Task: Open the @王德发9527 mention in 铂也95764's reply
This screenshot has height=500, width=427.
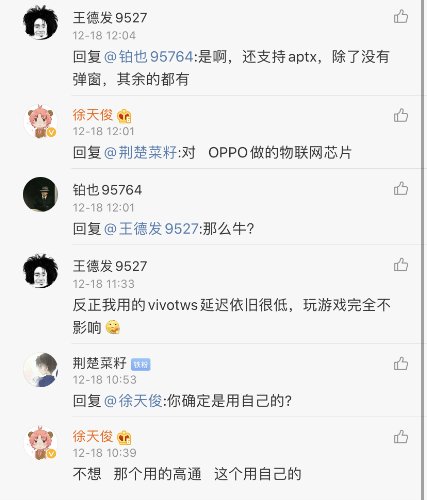Action: (151, 229)
